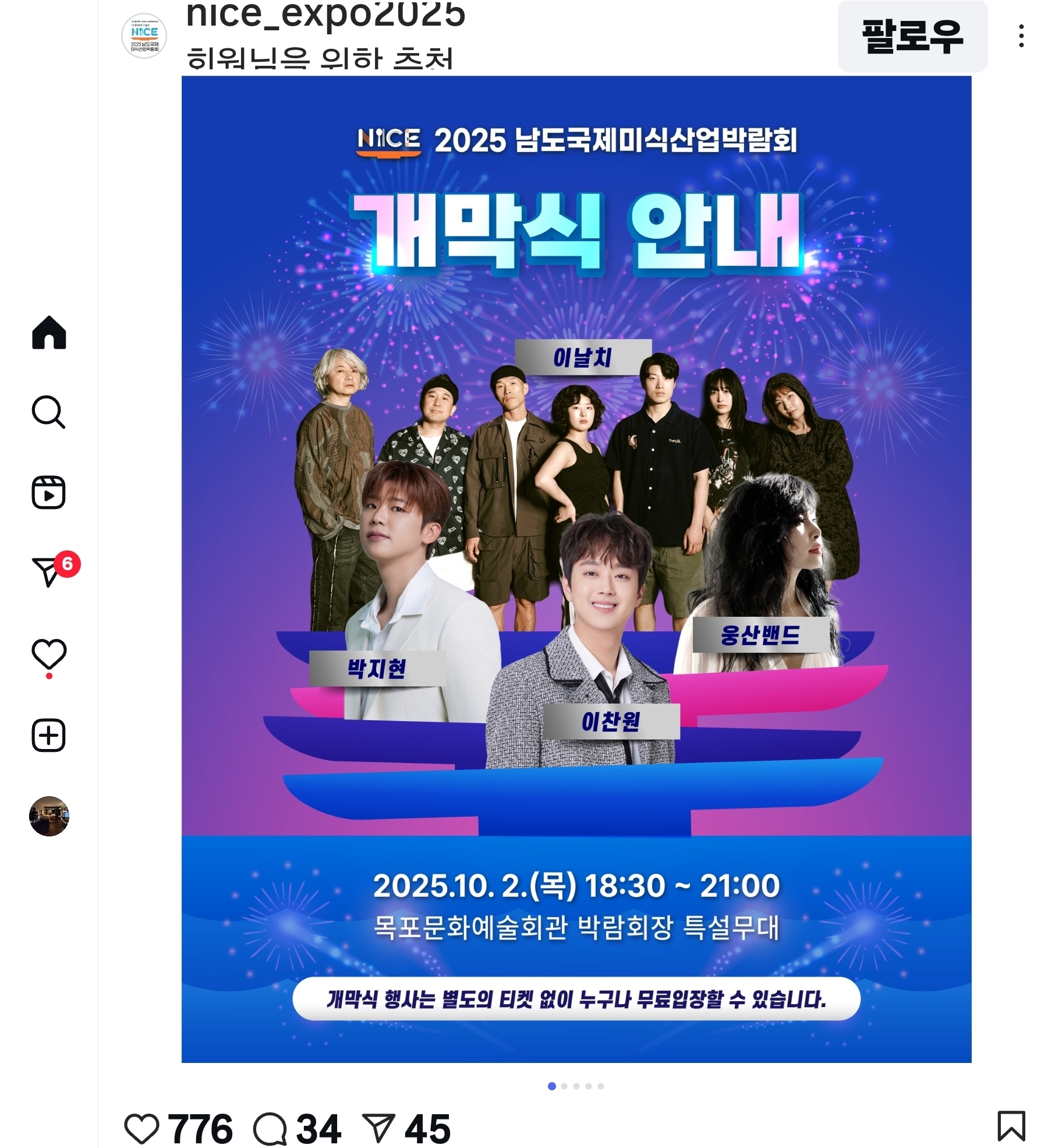Image resolution: width=1055 pixels, height=1148 pixels.
Task: Open the Search and explore page
Action: 48,412
